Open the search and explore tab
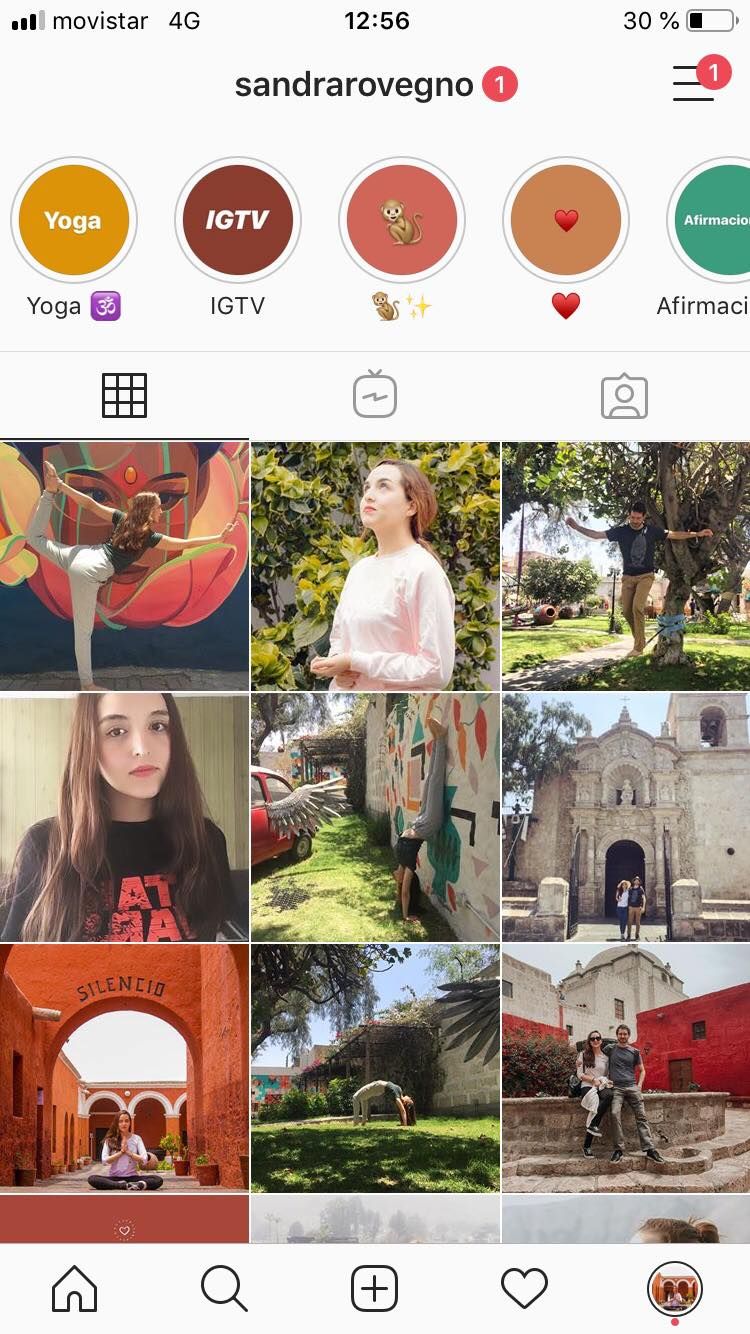This screenshot has width=750, height=1334. coord(224,1288)
